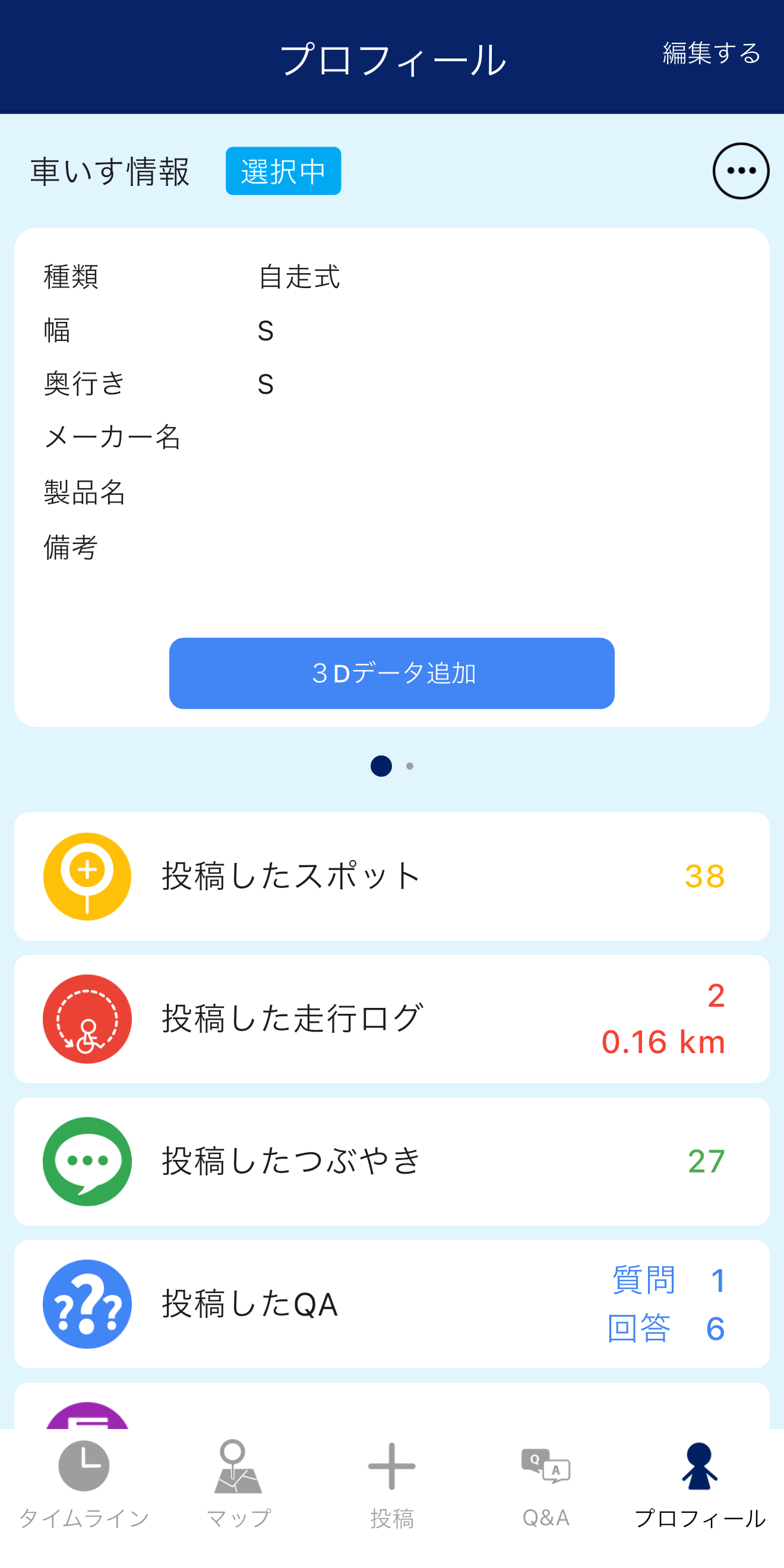784x1568 pixels.
Task: Tap the 備考 remarks field area
Action: tap(71, 546)
